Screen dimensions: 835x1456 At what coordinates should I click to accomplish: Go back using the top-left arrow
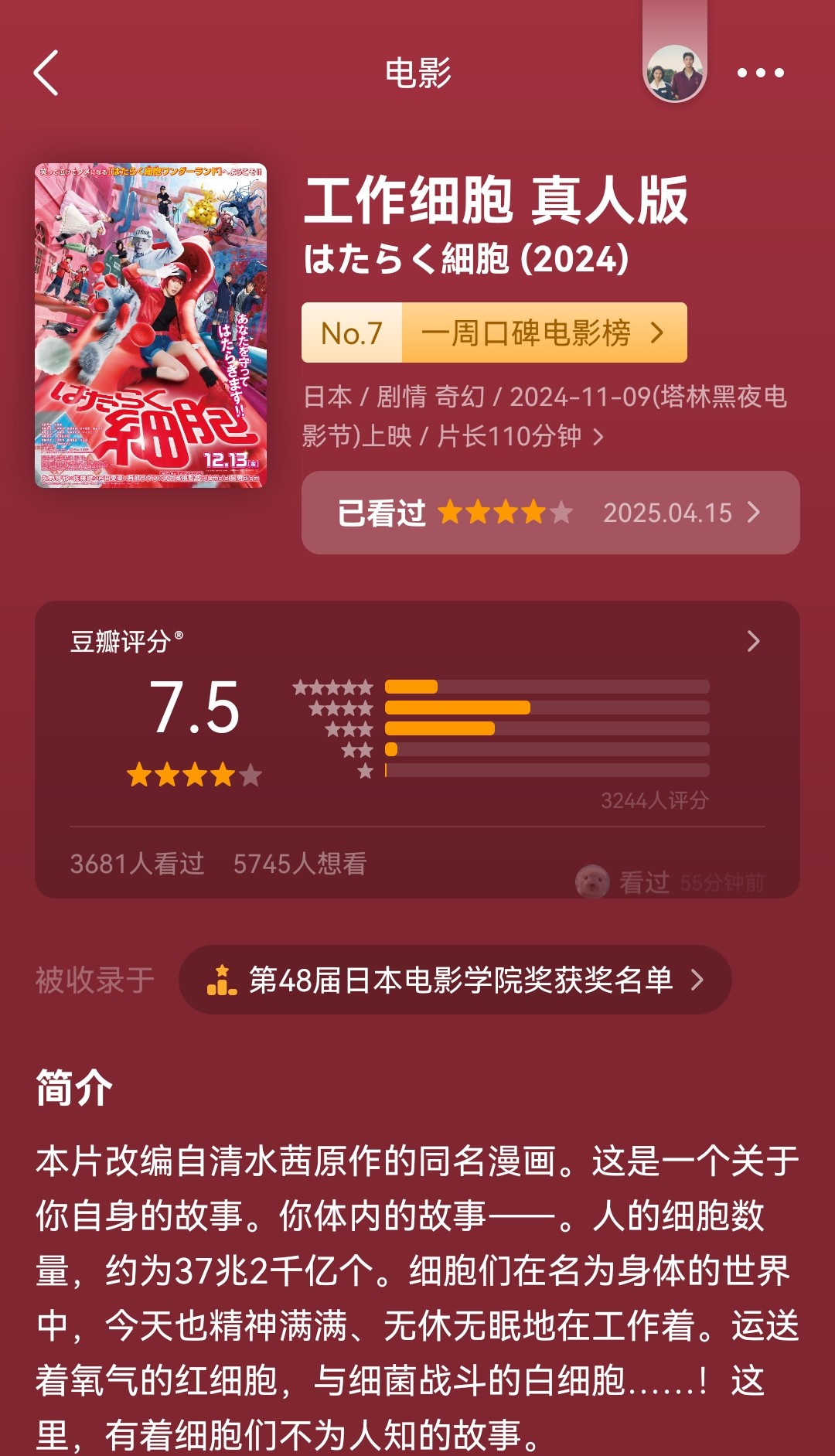[46, 73]
